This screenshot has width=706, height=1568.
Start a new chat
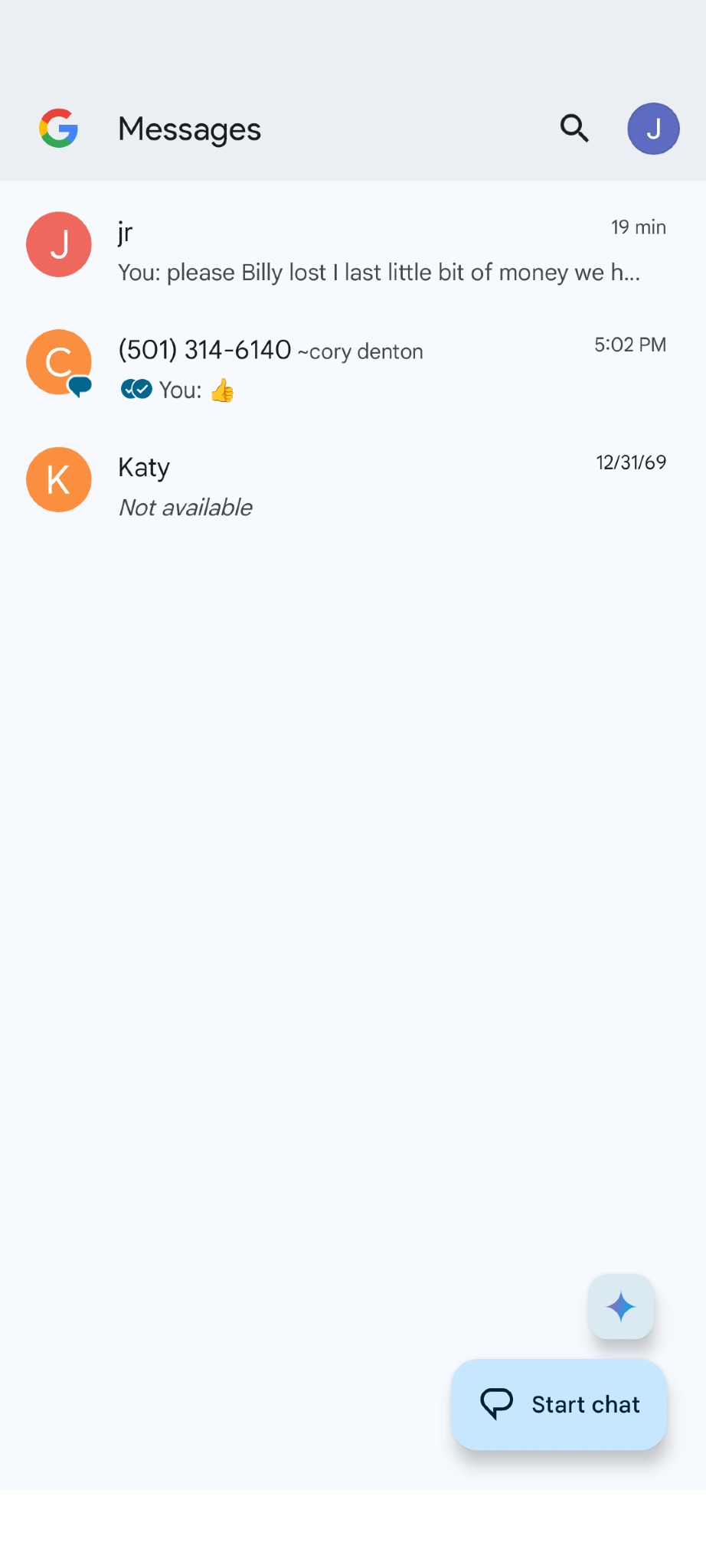point(559,1404)
